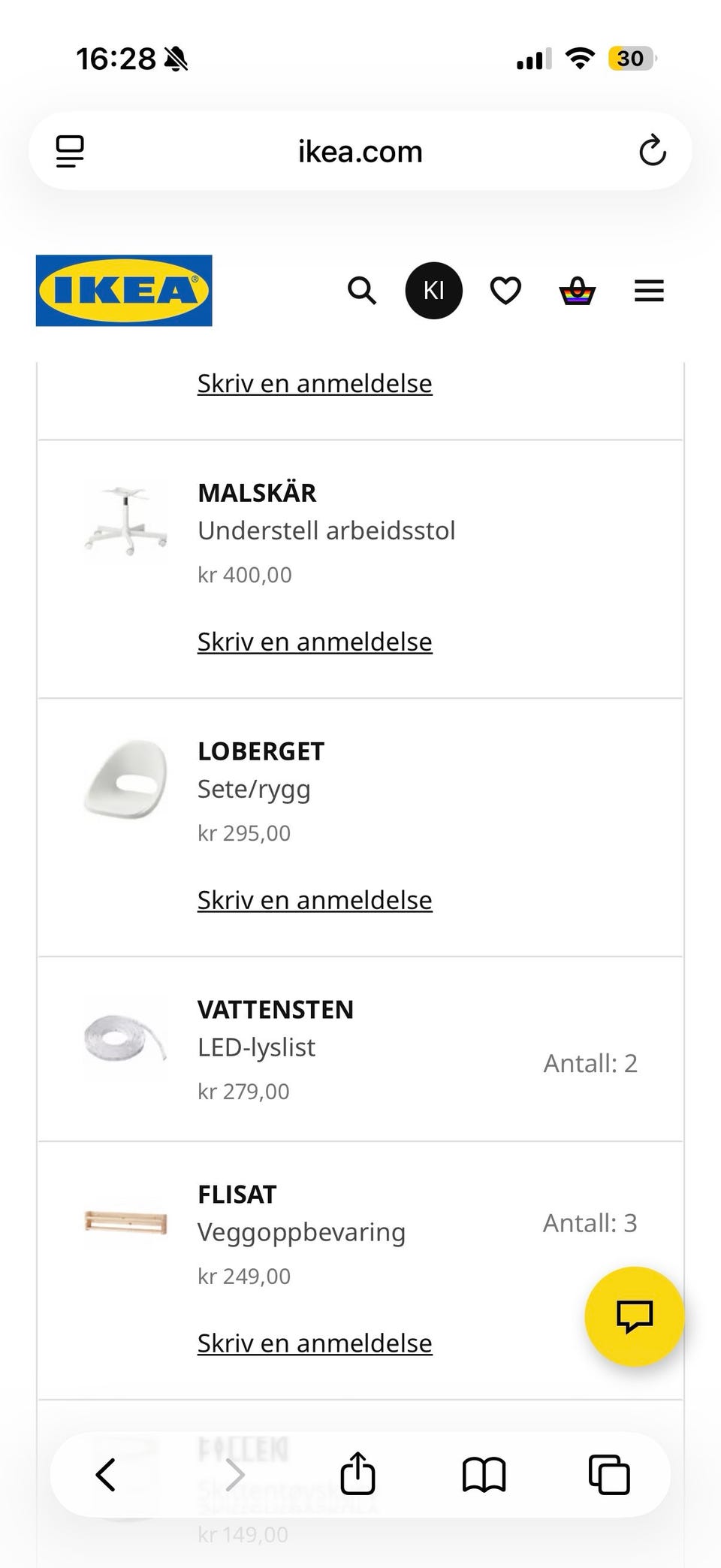The width and height of the screenshot is (721, 1568).
Task: Show all open Safari tabs
Action: [608, 1474]
